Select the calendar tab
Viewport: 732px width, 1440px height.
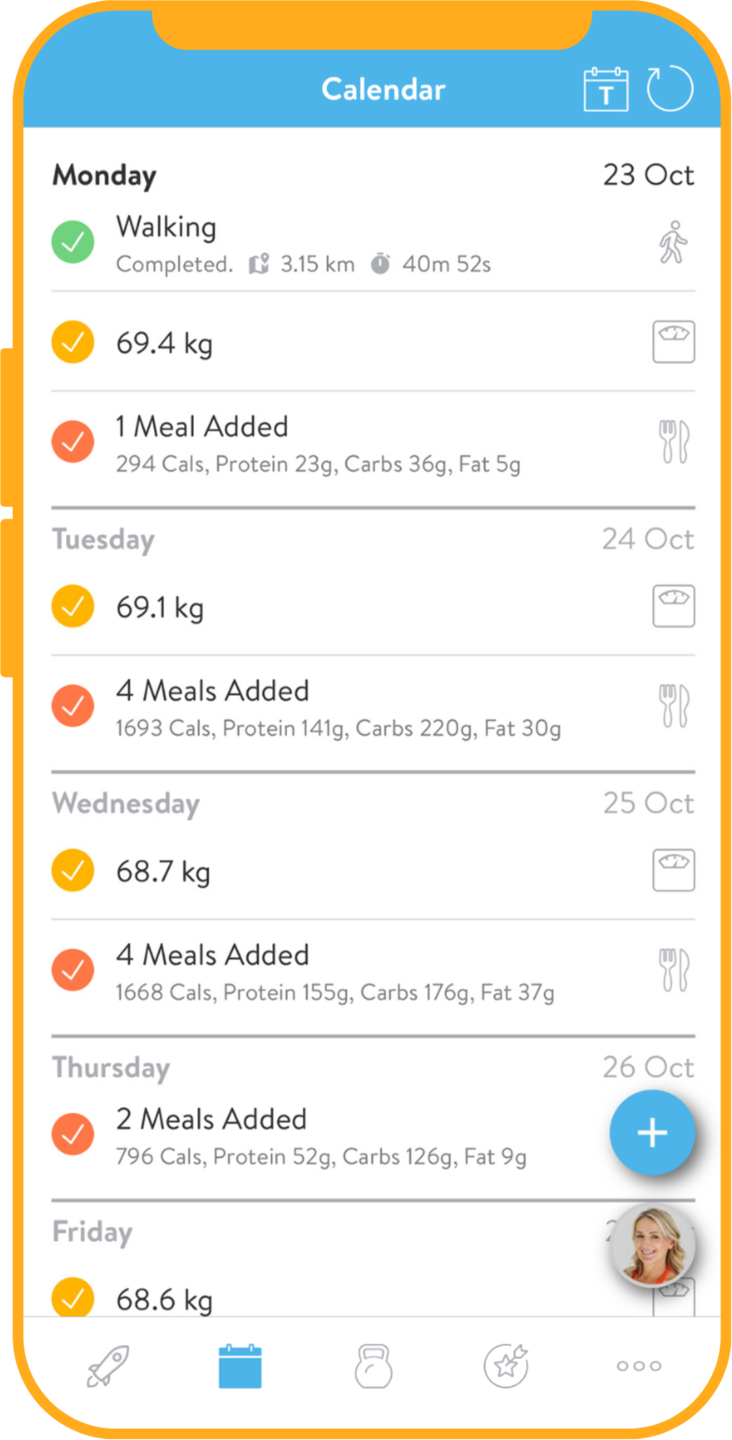(240, 1366)
